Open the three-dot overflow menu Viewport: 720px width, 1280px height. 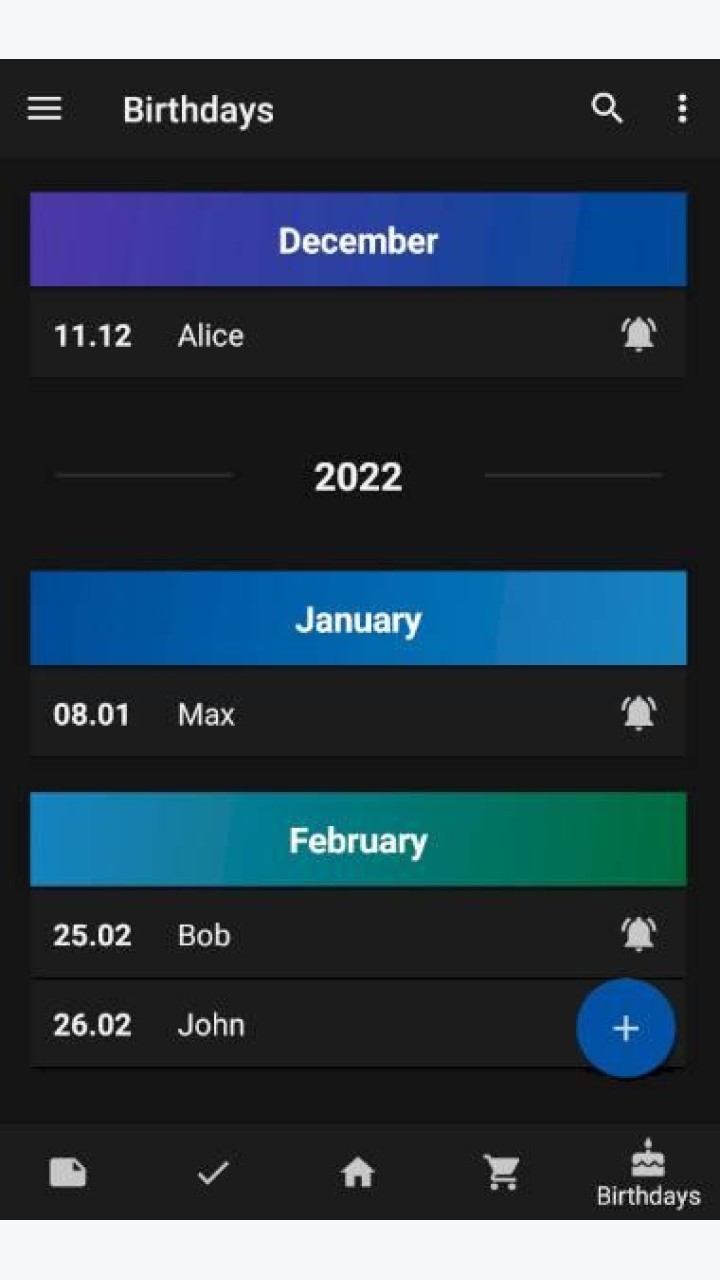coord(682,109)
